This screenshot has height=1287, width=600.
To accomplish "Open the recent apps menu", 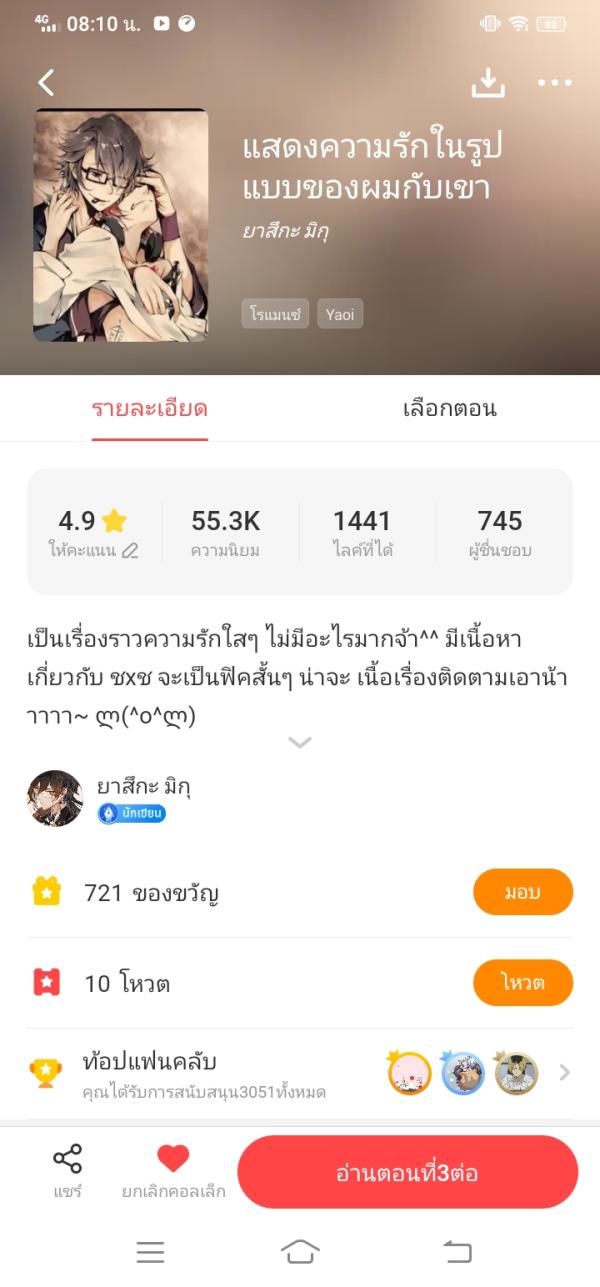I will pyautogui.click(x=150, y=1251).
